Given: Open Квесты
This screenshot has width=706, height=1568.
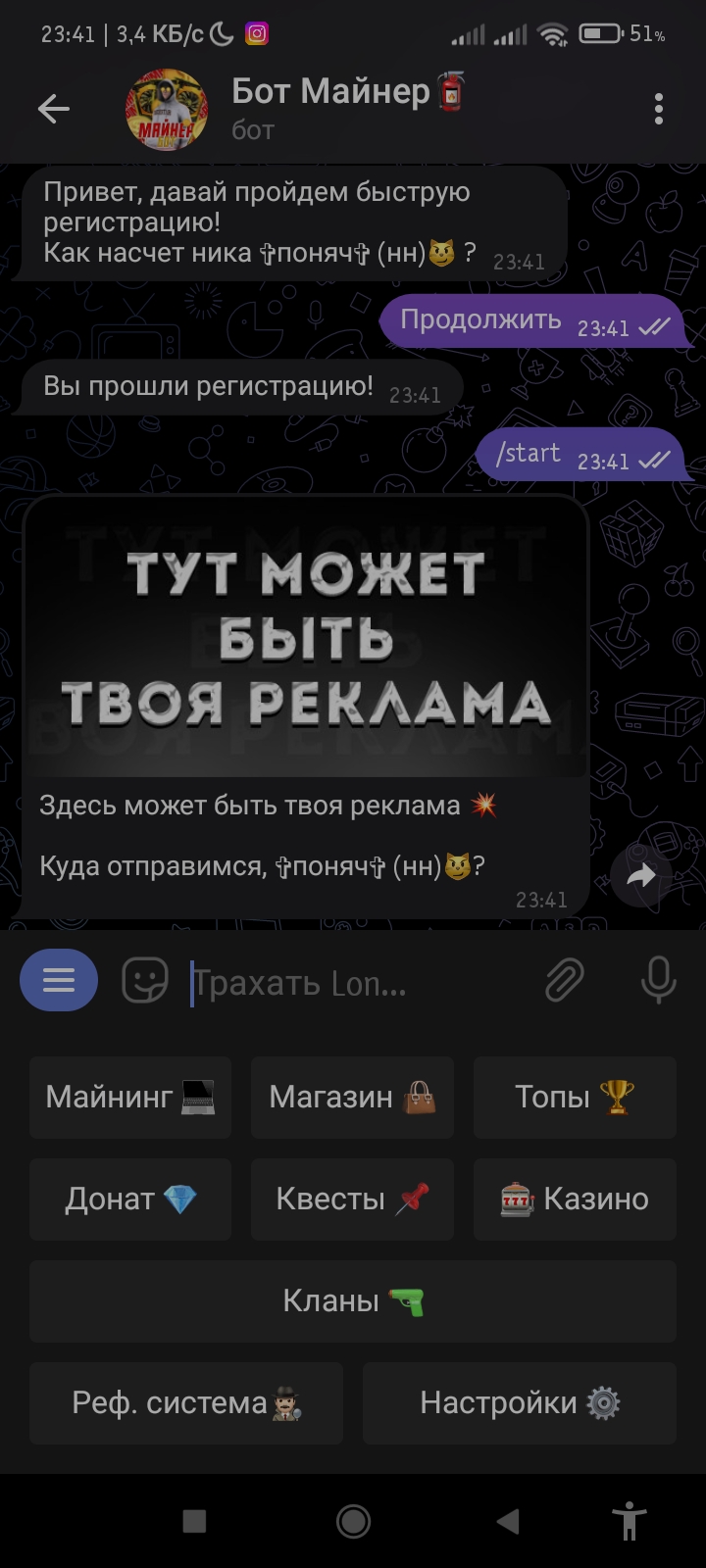Looking at the screenshot, I should (352, 1199).
